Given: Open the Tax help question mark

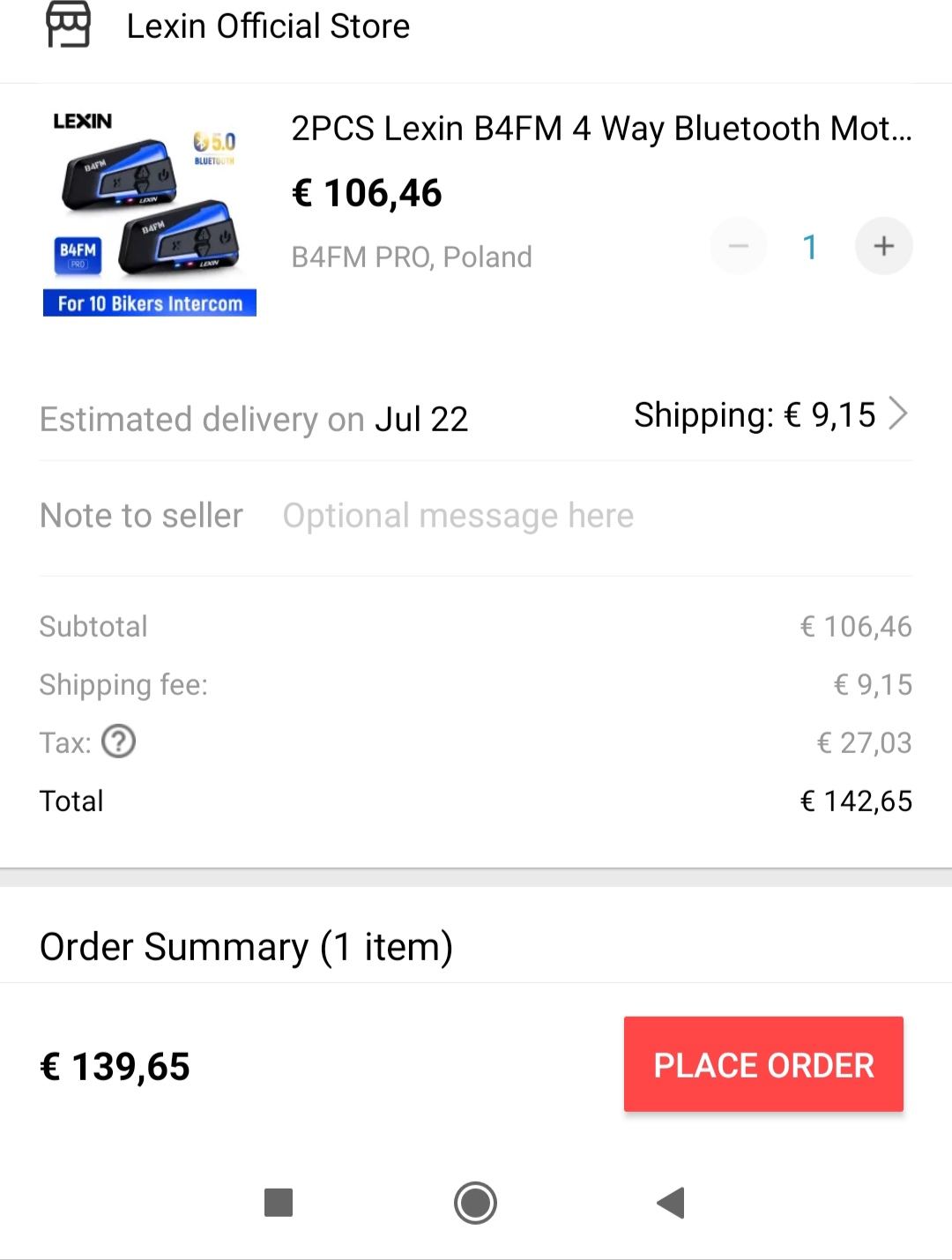Looking at the screenshot, I should pyautogui.click(x=119, y=742).
